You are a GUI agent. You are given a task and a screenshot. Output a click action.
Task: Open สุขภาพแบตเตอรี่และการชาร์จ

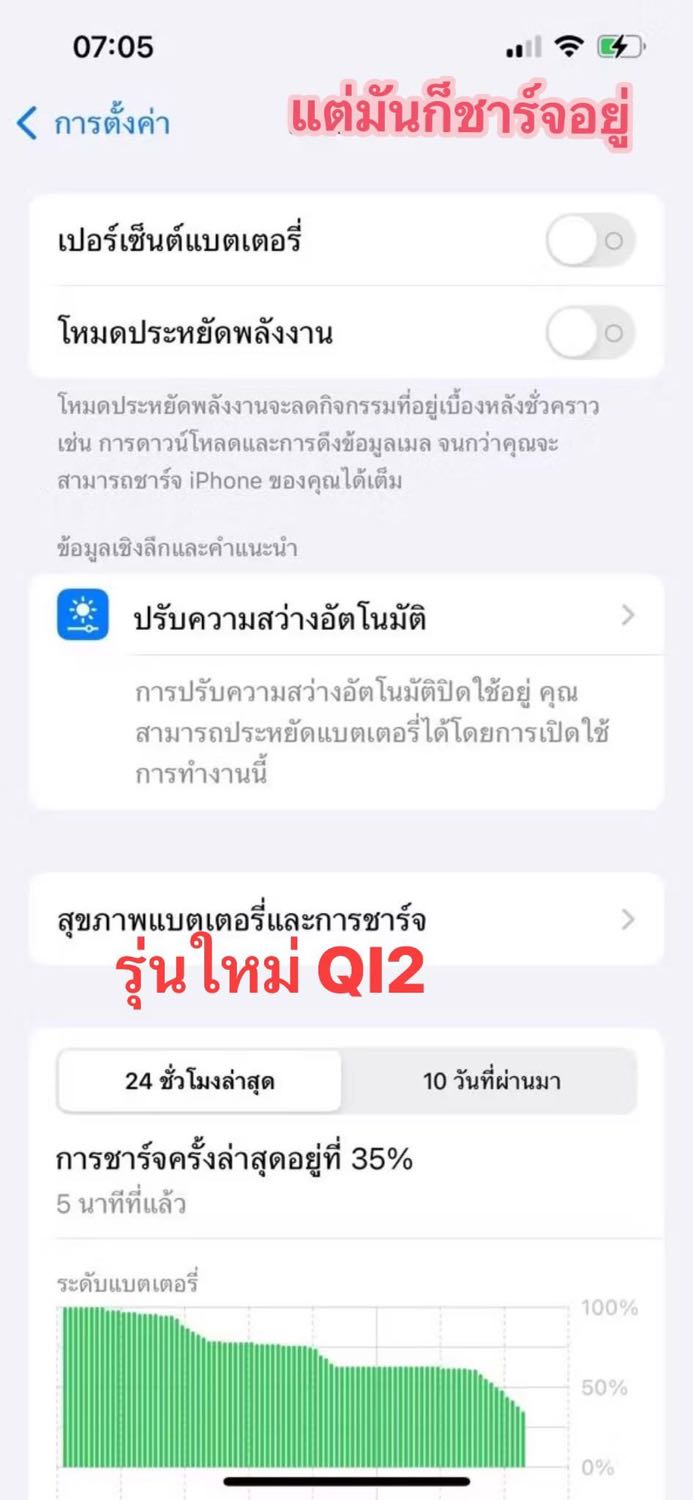(x=346, y=919)
